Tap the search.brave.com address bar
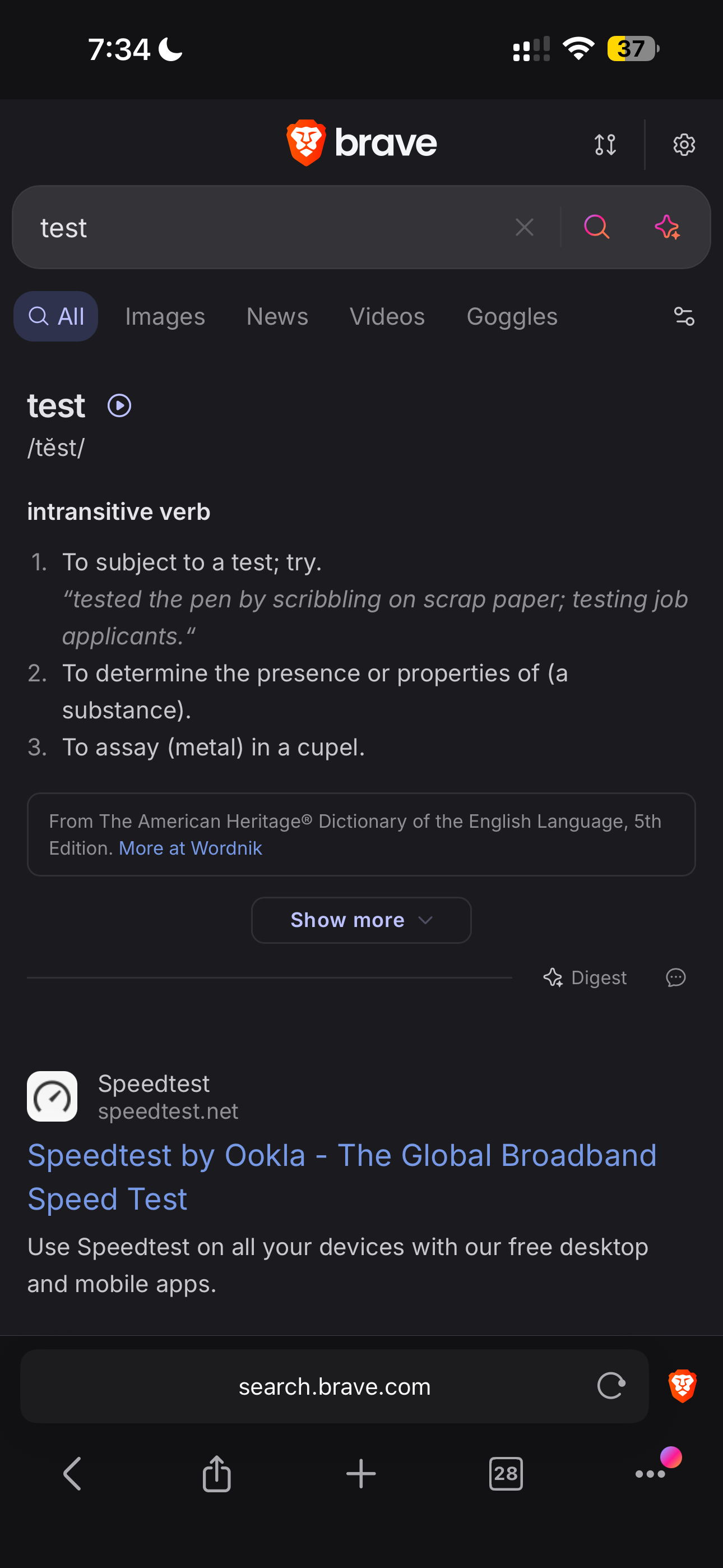Viewport: 723px width, 1568px height. point(334,1386)
